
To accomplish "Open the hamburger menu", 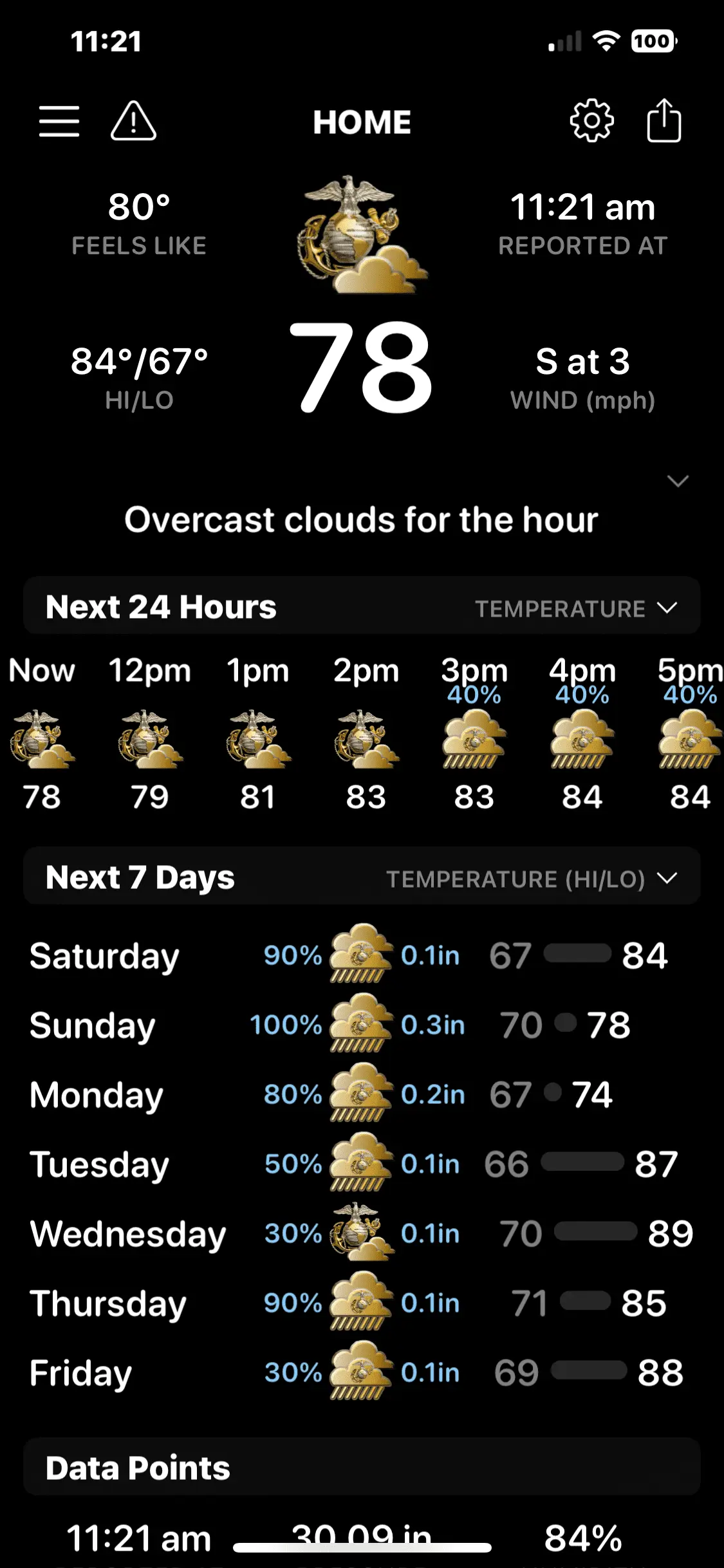I will [x=59, y=121].
